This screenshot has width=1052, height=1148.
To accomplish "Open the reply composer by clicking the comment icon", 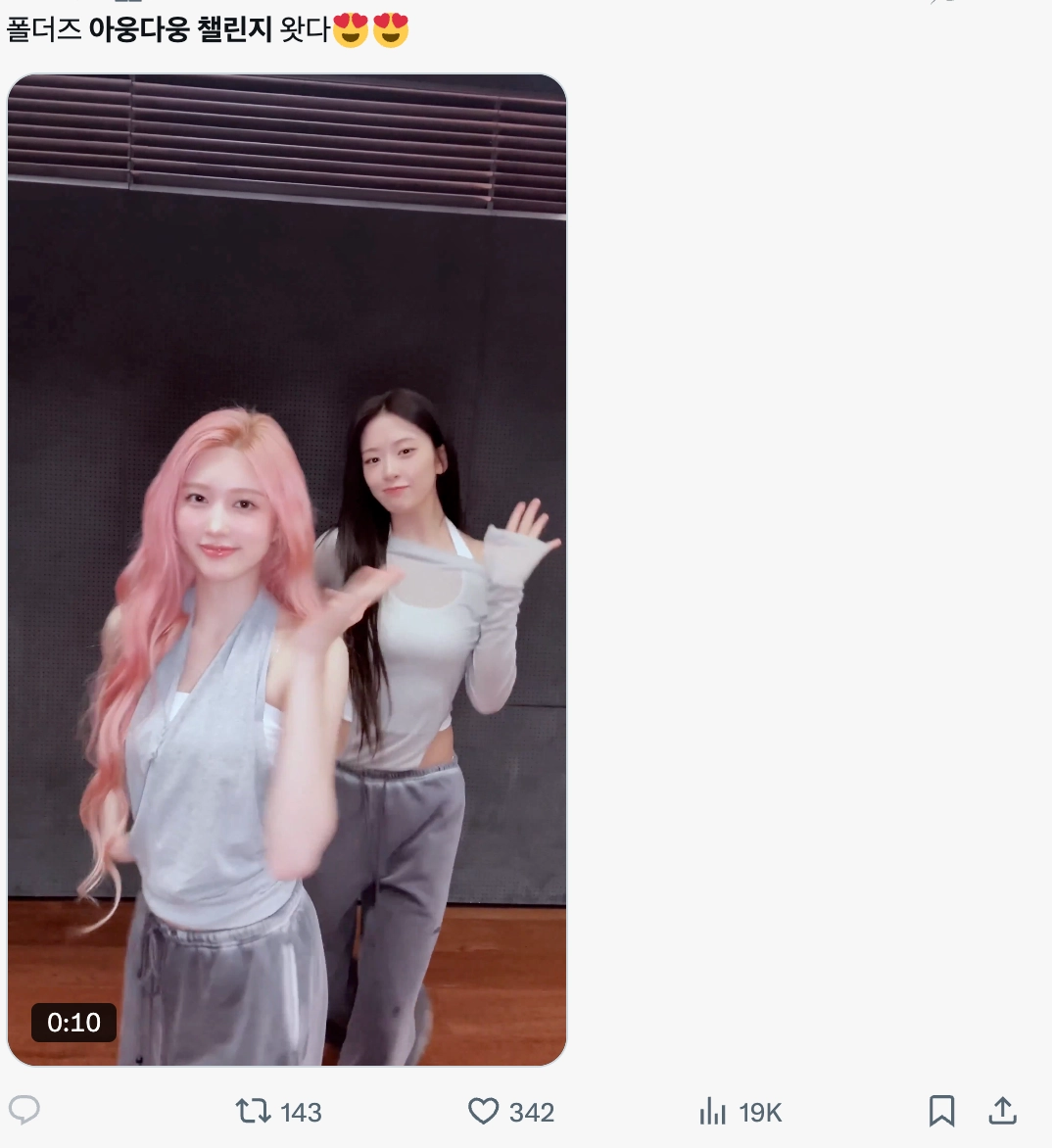I will pyautogui.click(x=24, y=1111).
